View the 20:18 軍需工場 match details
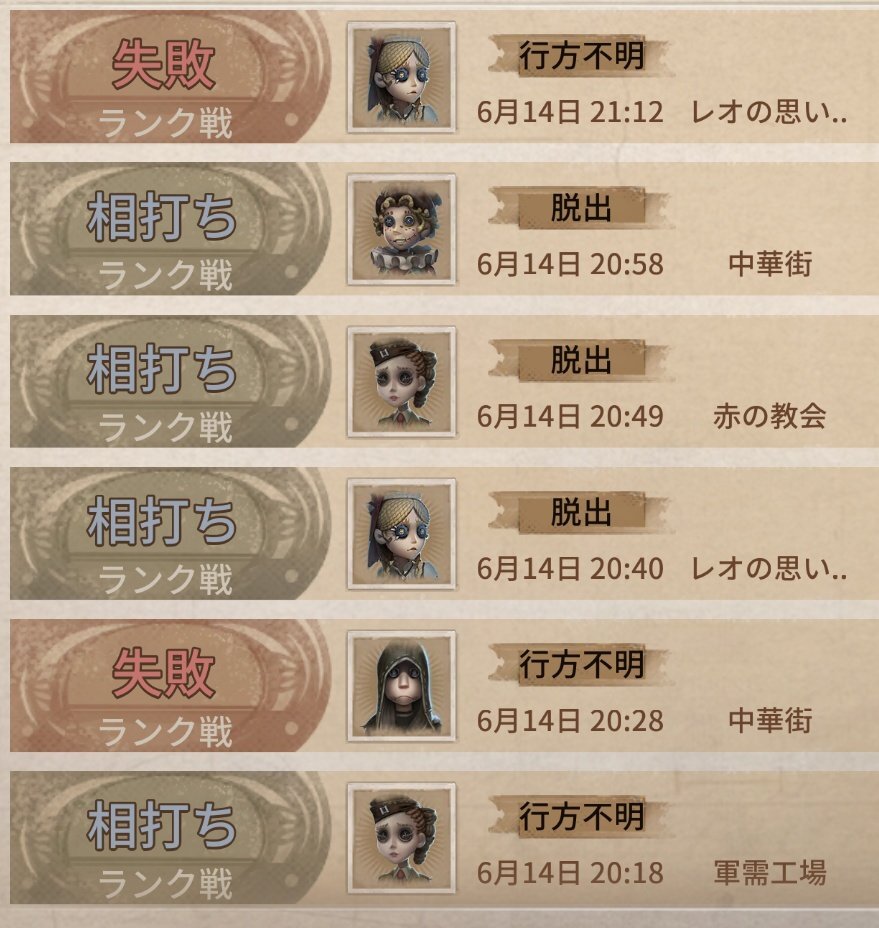The width and height of the screenshot is (879, 928). pos(444,837)
